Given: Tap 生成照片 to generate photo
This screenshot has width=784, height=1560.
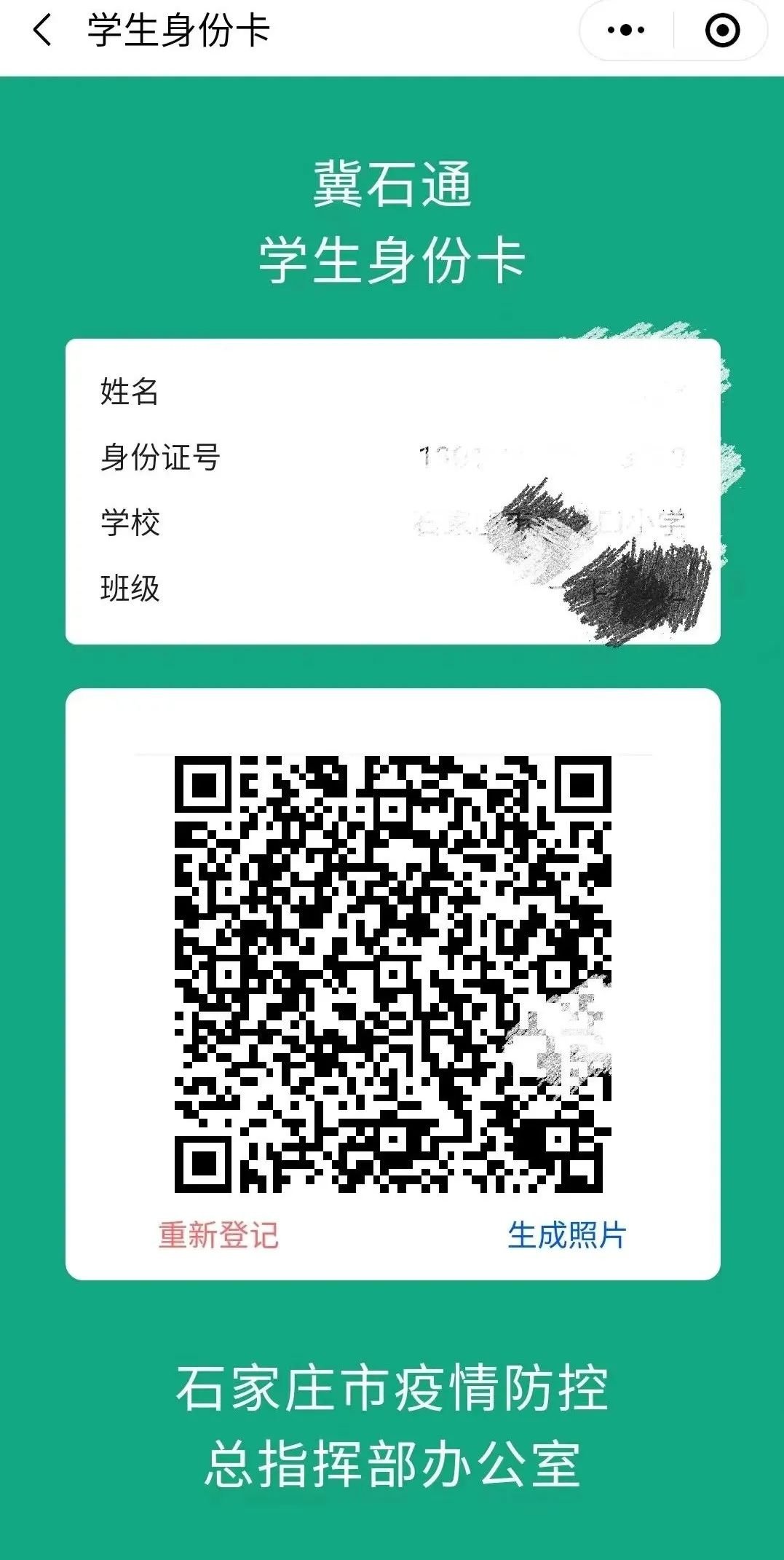Looking at the screenshot, I should click(x=566, y=1235).
